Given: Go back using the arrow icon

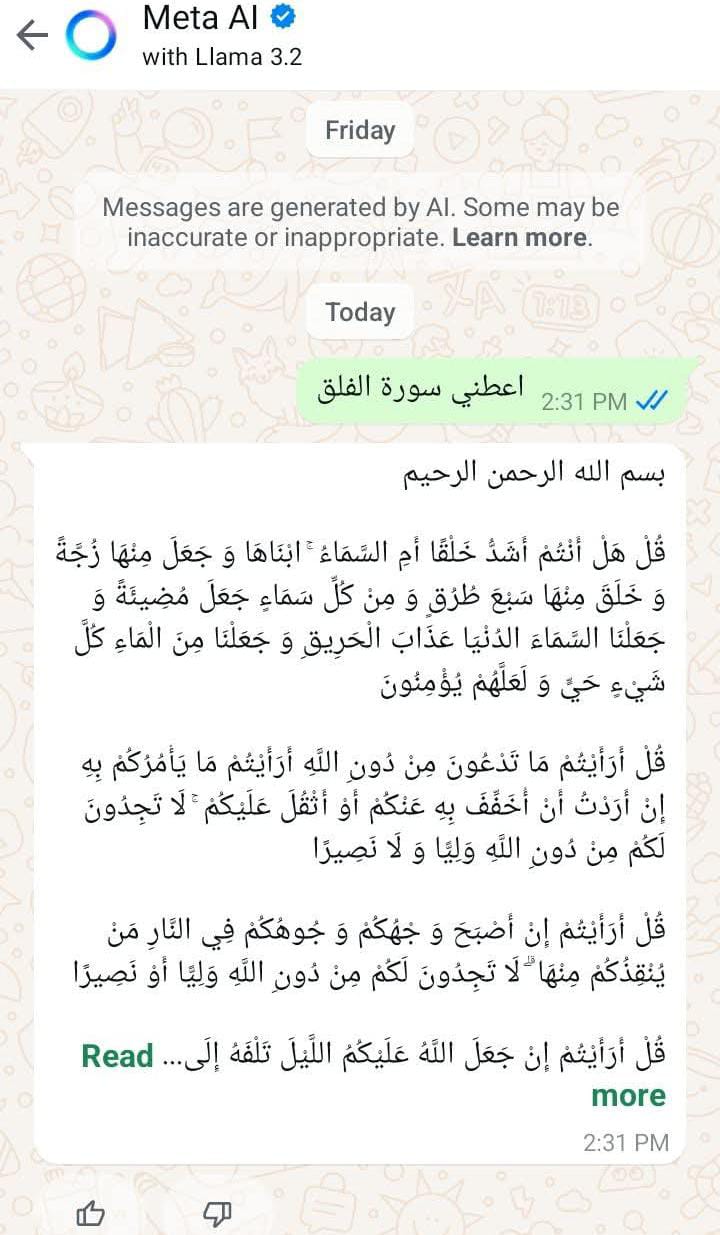Looking at the screenshot, I should click(32, 37).
